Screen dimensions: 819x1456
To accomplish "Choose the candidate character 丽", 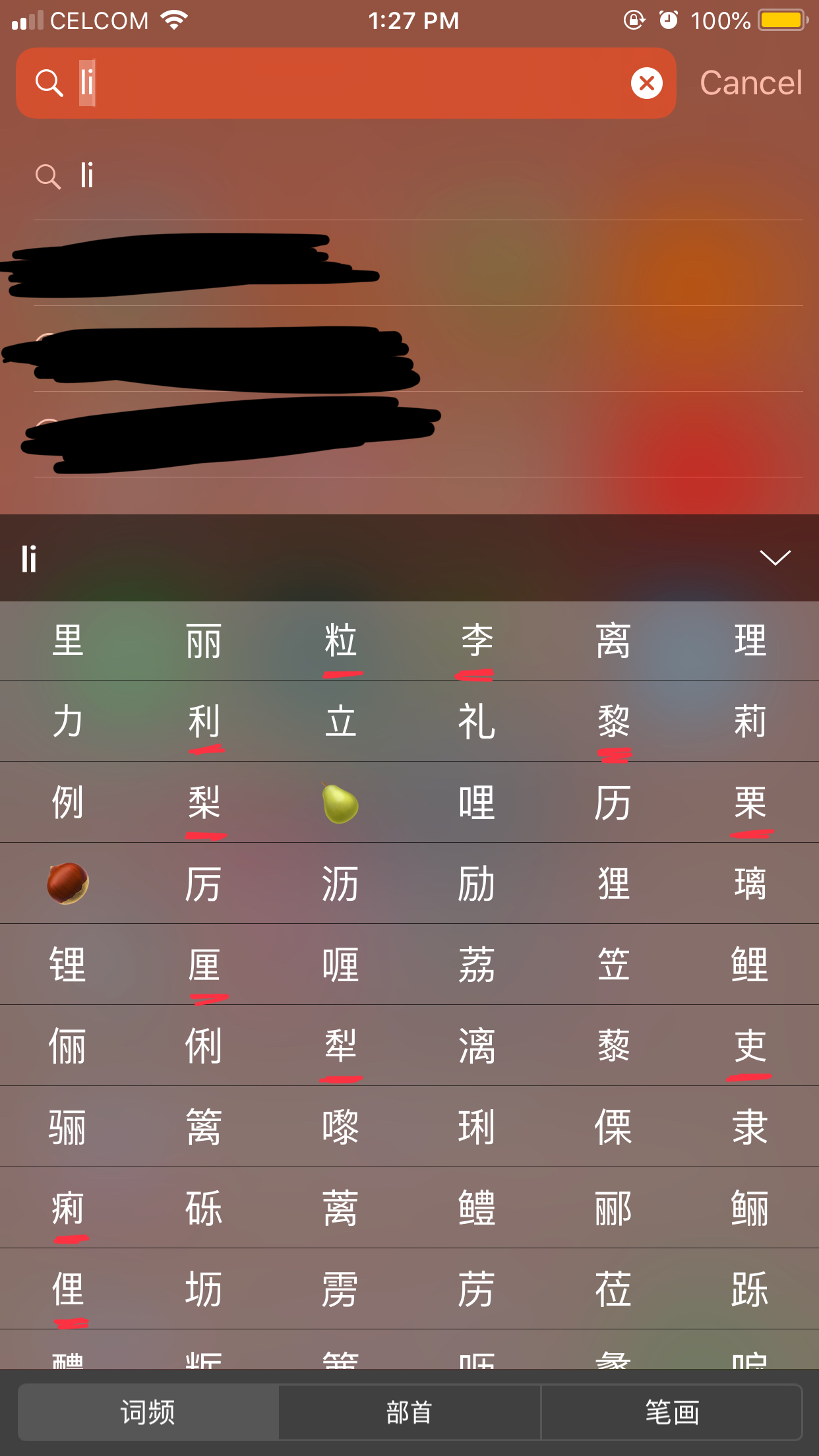I will coord(204,640).
